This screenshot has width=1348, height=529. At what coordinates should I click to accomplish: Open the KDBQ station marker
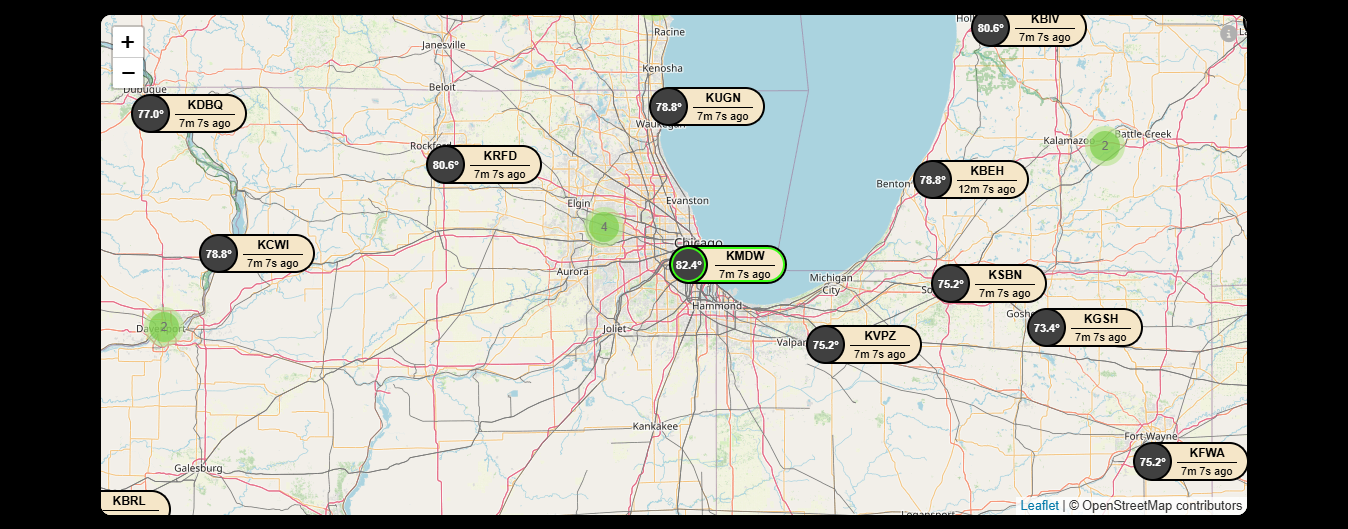coord(189,114)
